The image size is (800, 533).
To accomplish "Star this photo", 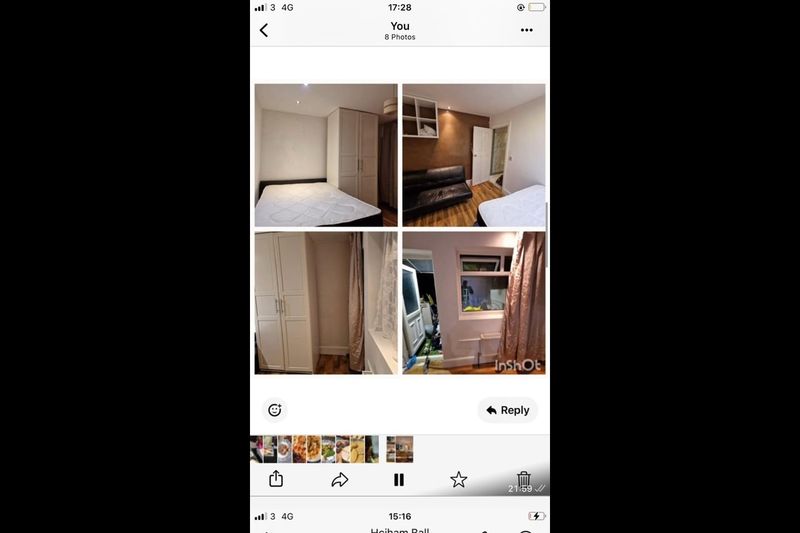I will [x=458, y=480].
